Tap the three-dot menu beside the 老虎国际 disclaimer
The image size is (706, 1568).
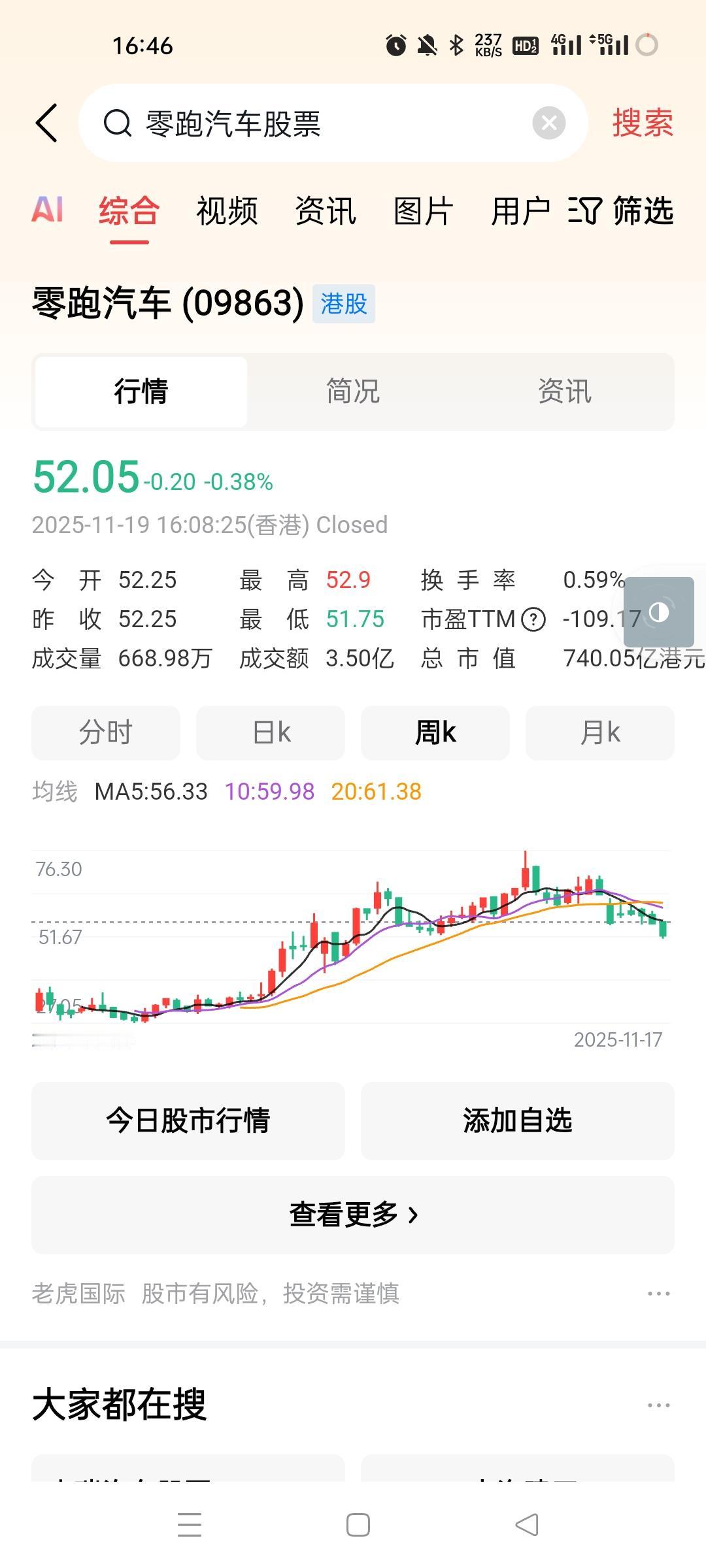pos(658,1292)
